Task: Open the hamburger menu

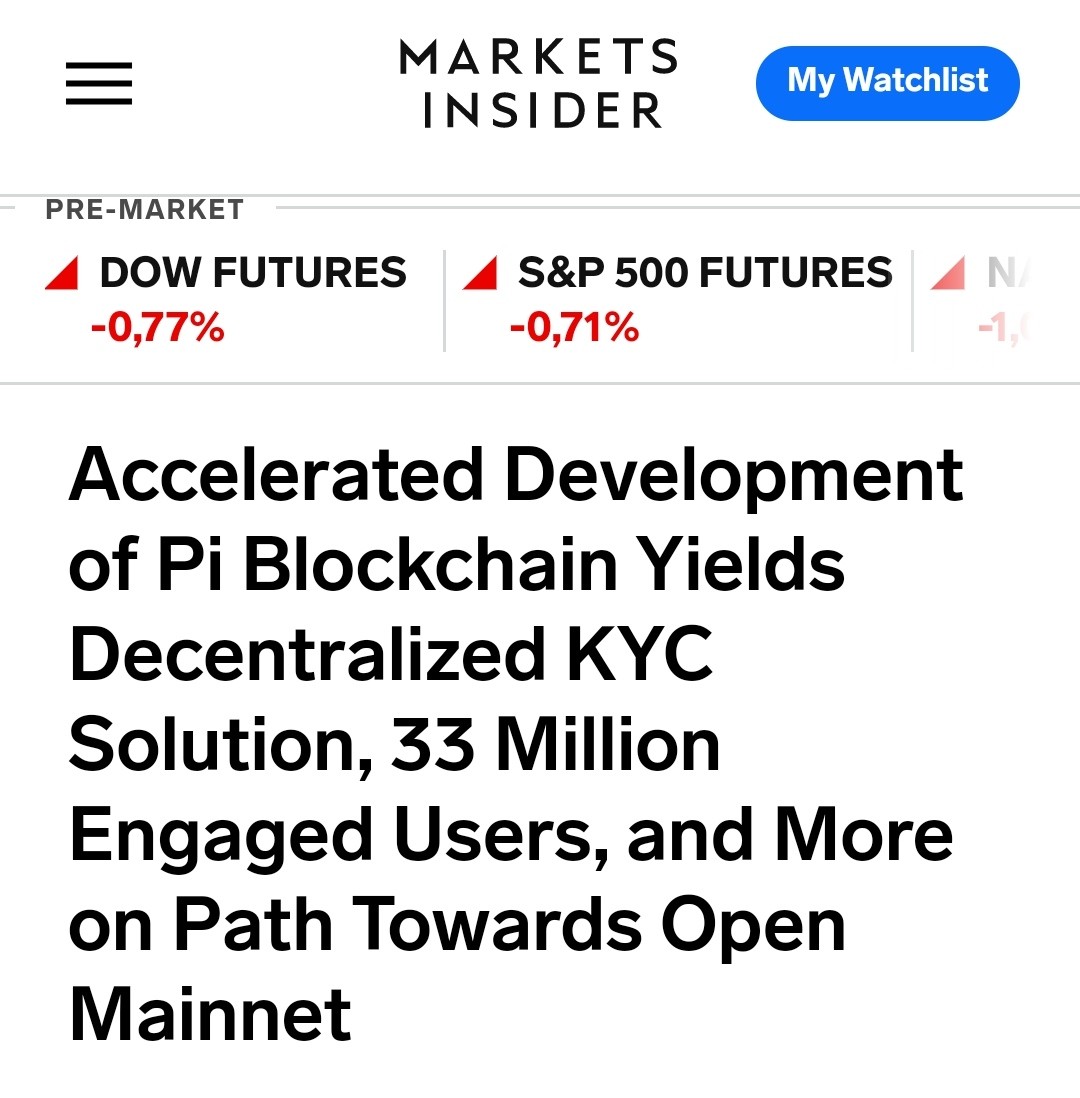Action: [x=99, y=83]
